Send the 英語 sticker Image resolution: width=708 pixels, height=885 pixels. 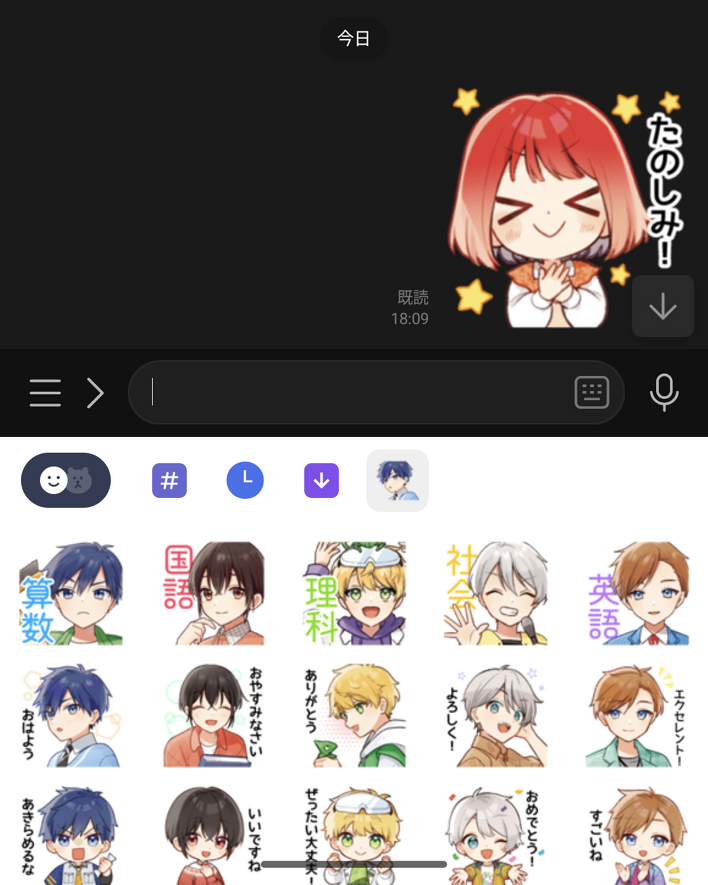(638, 594)
